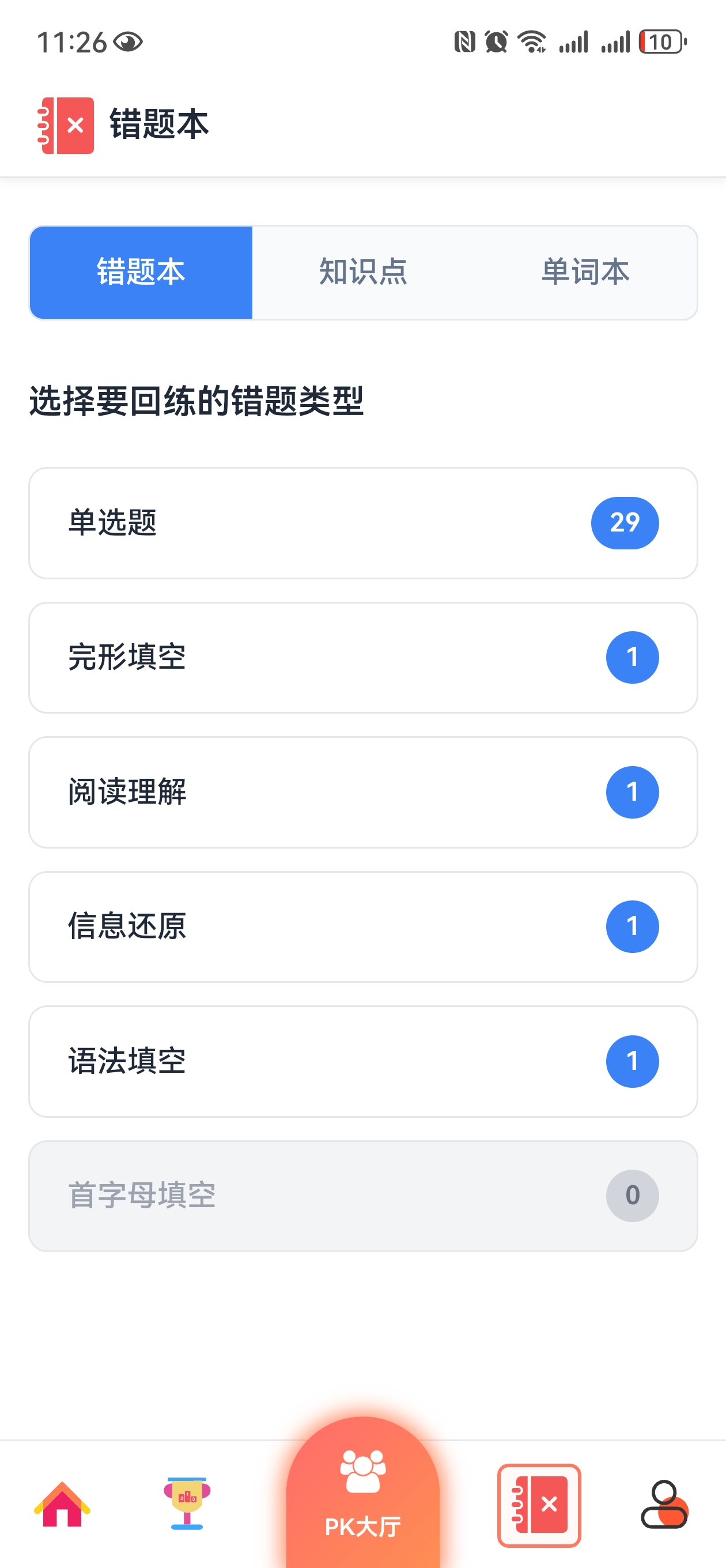
Task: Open the profile tab
Action: pyautogui.click(x=664, y=1504)
